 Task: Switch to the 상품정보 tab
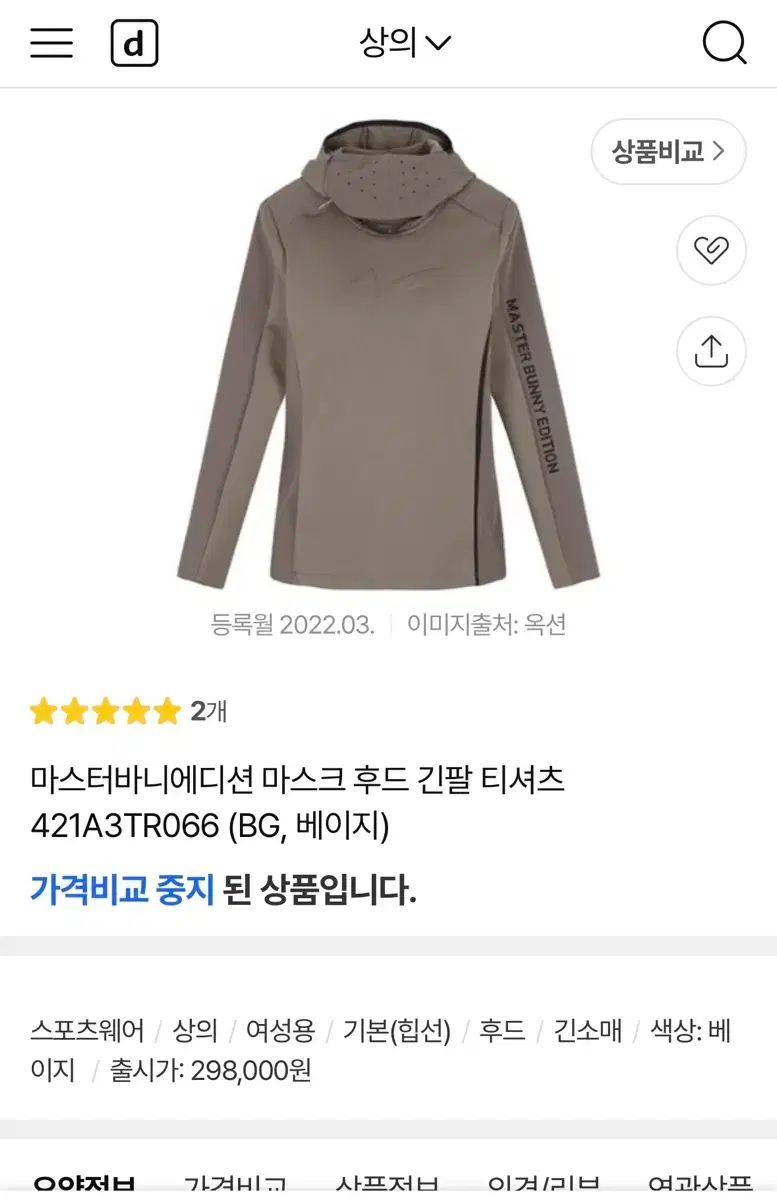pyautogui.click(x=388, y=1187)
